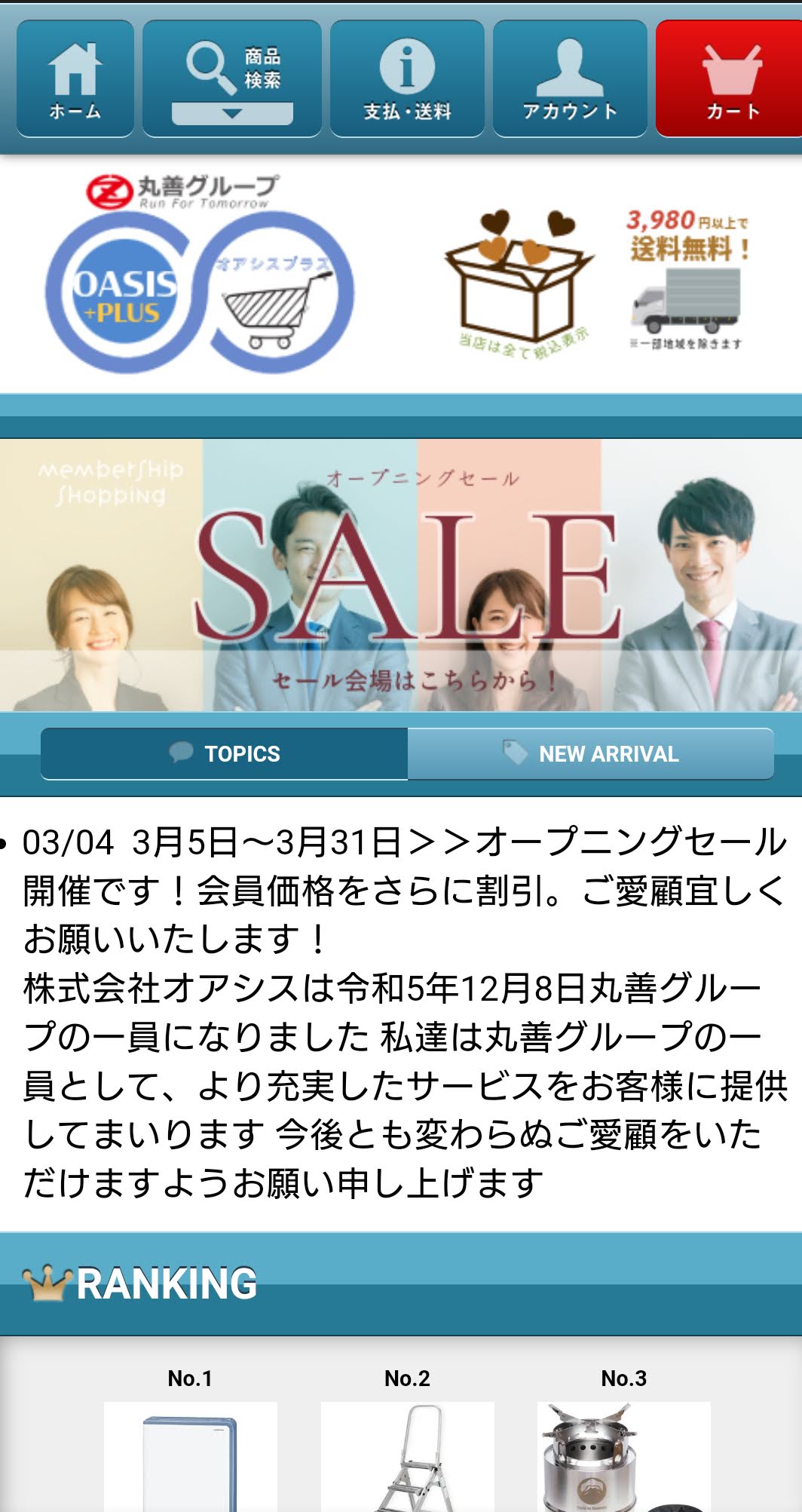Screen dimensions: 802x1512
Task: Tap the OASIS PLUS shop header banner
Action: [401, 274]
